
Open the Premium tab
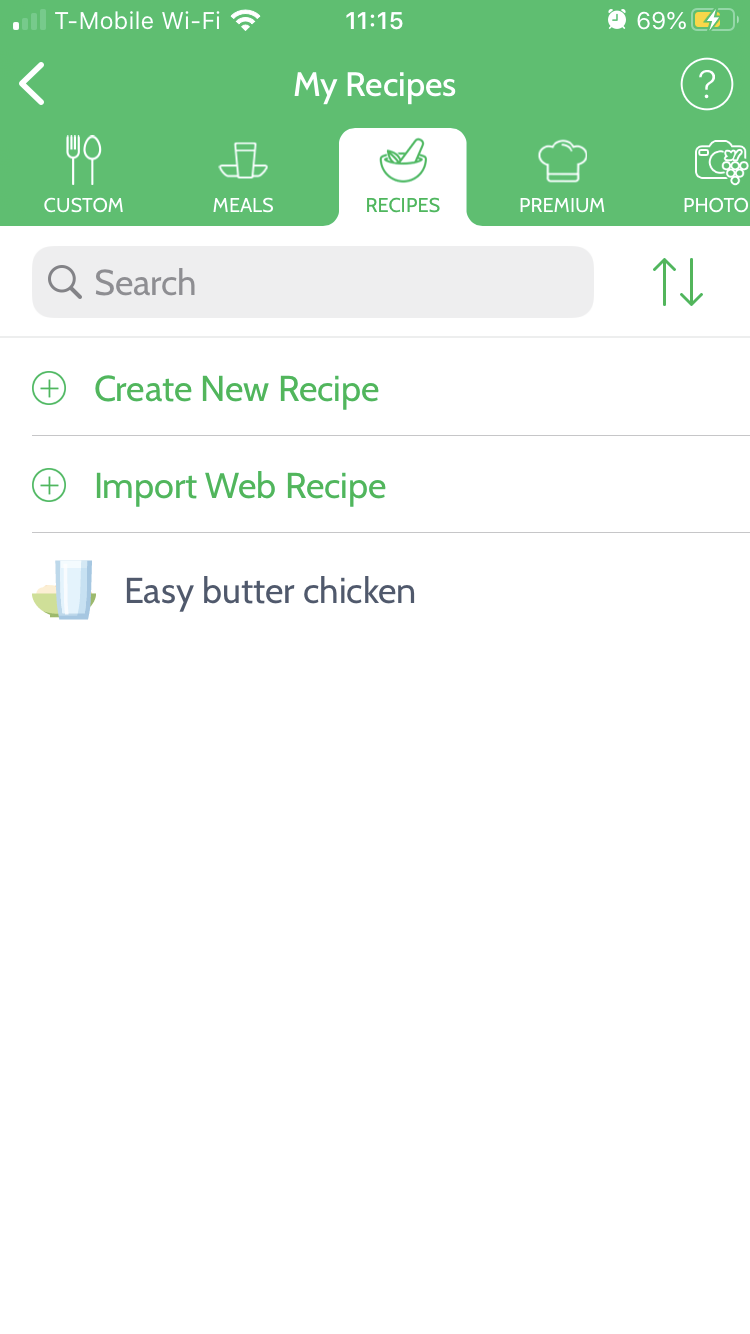pos(562,176)
